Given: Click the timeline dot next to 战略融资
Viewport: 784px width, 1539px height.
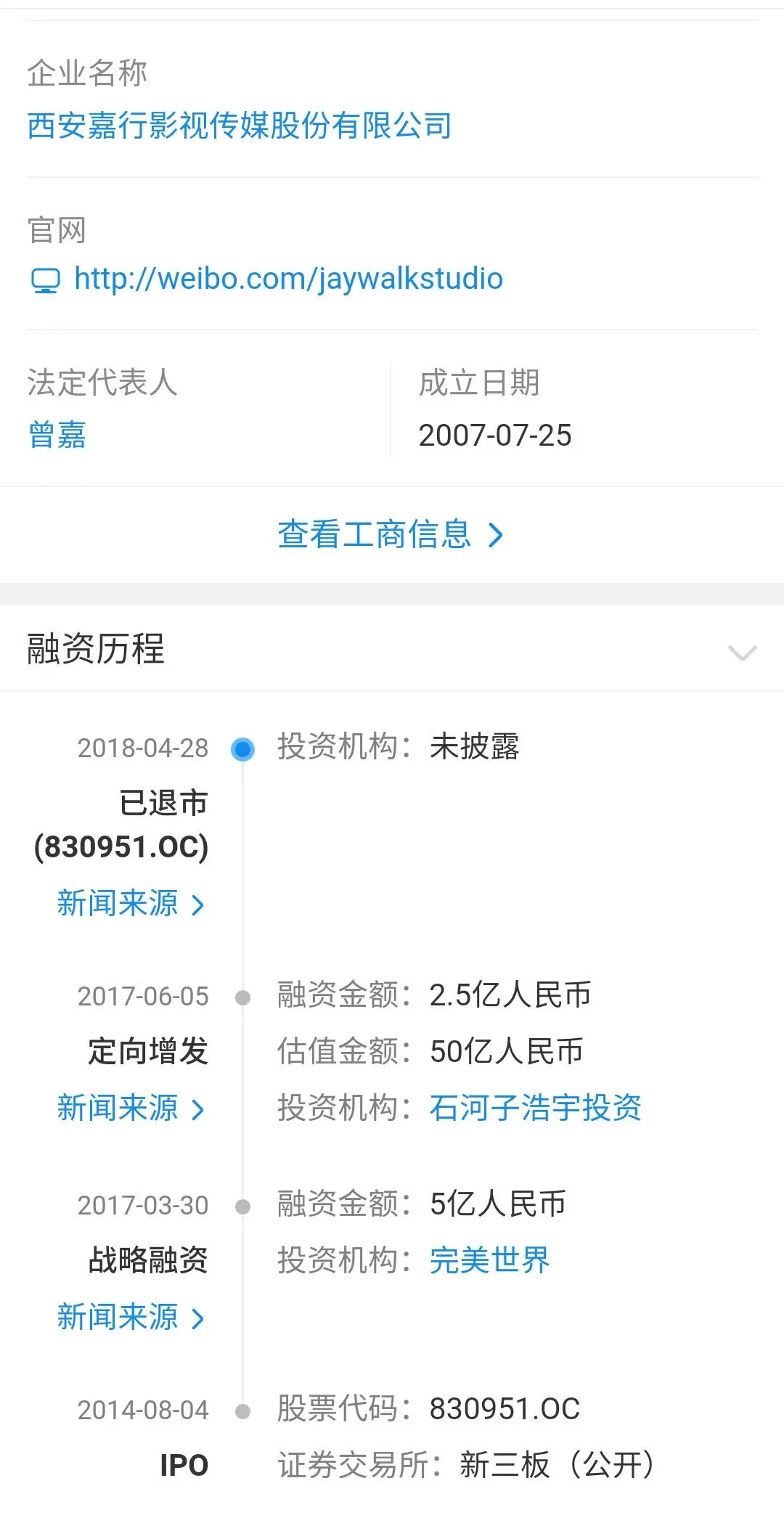Looking at the screenshot, I should [242, 1204].
